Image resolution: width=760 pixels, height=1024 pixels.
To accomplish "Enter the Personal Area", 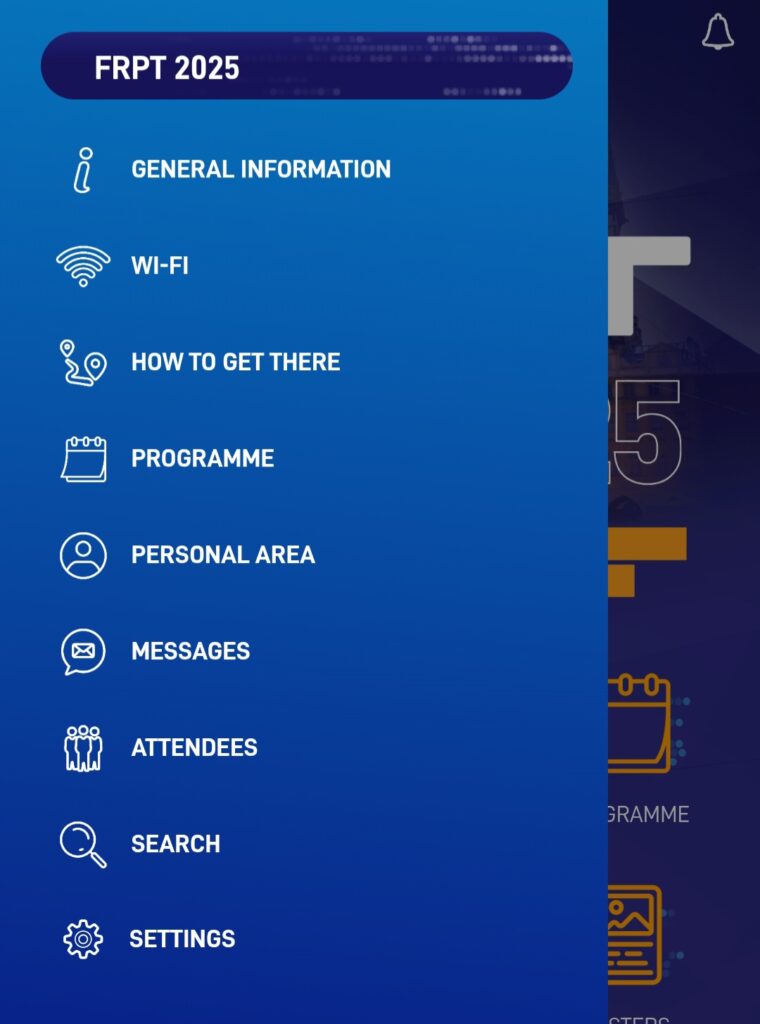I will [222, 555].
